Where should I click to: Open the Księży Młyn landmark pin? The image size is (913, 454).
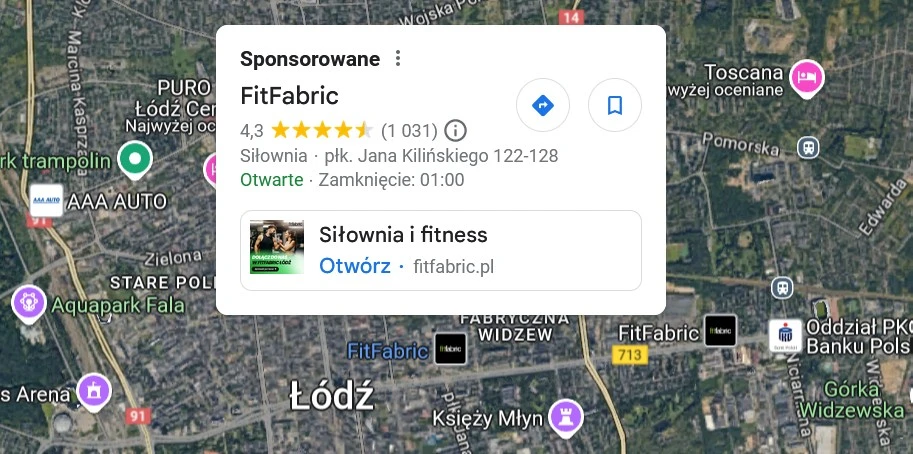point(567,416)
